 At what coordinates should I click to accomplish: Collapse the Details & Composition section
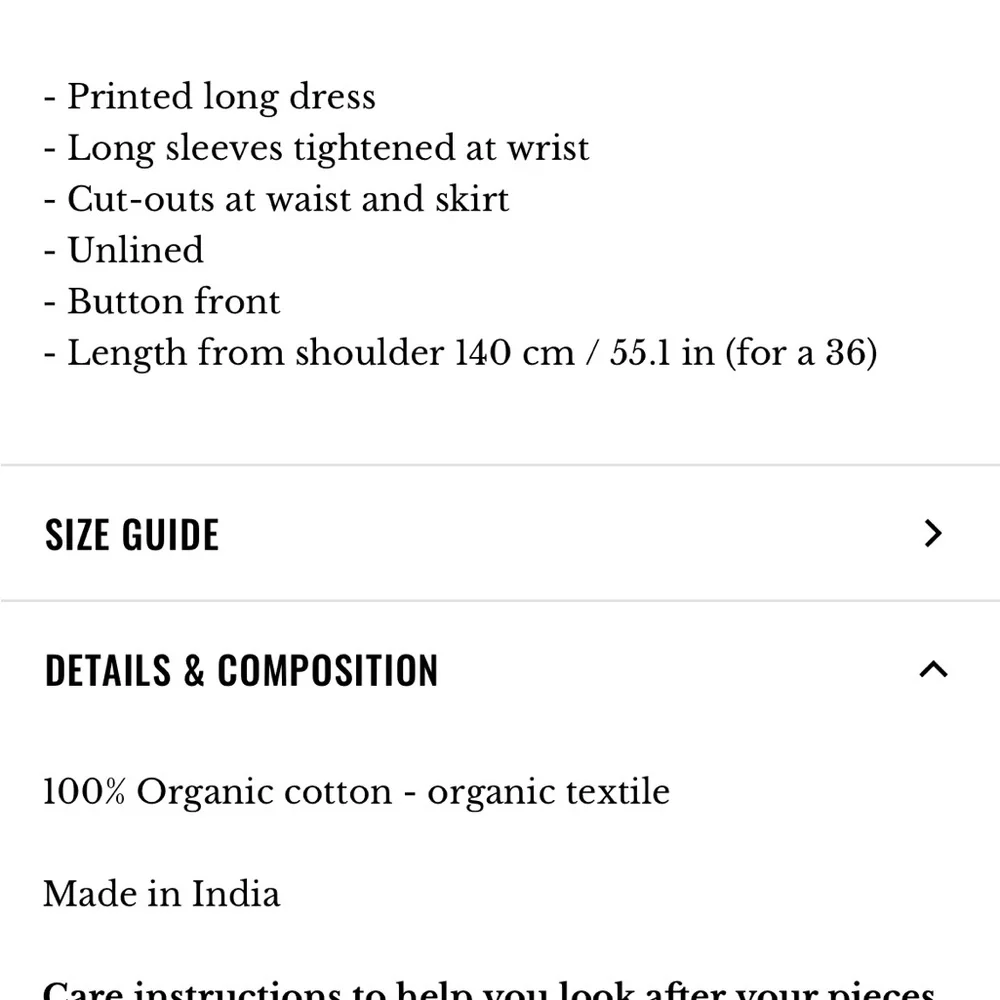[x=932, y=670]
